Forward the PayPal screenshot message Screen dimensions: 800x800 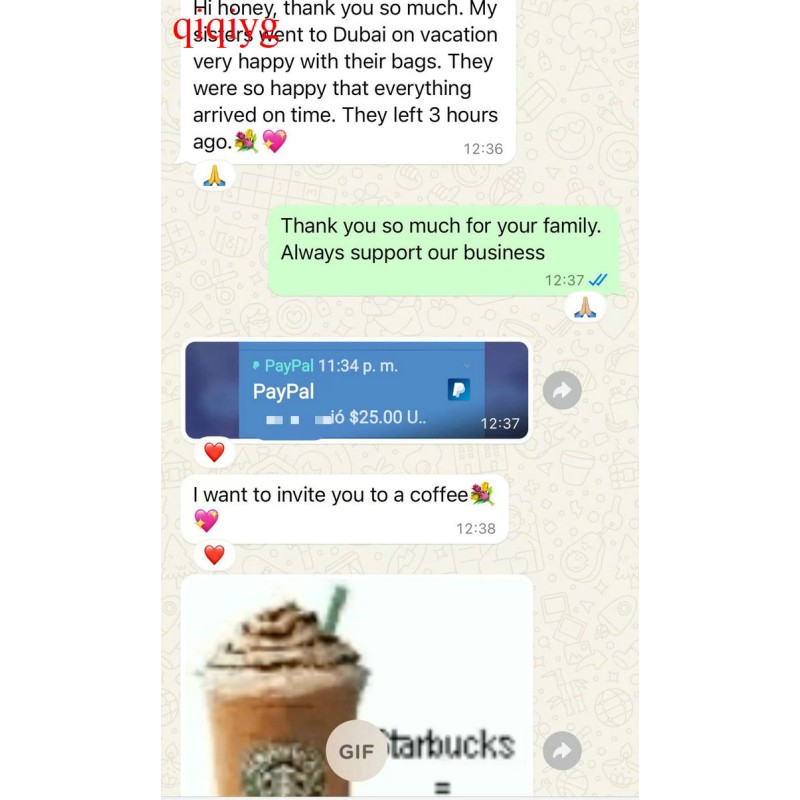pos(562,390)
